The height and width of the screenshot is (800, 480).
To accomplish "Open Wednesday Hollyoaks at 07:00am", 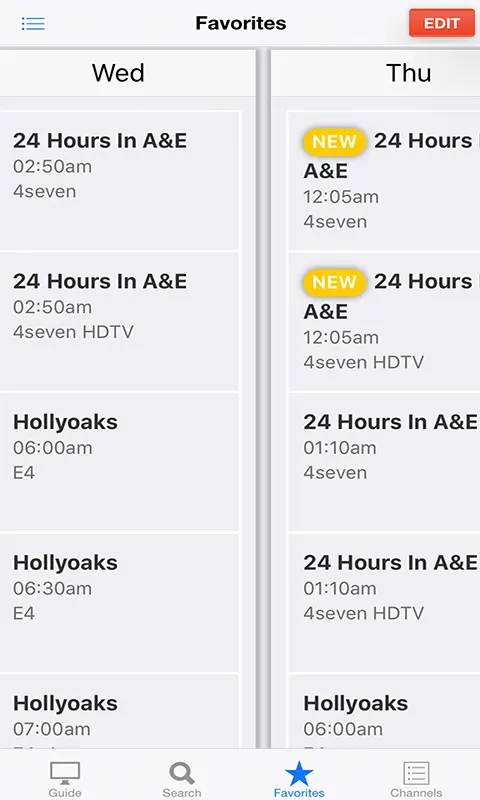I will (x=119, y=712).
